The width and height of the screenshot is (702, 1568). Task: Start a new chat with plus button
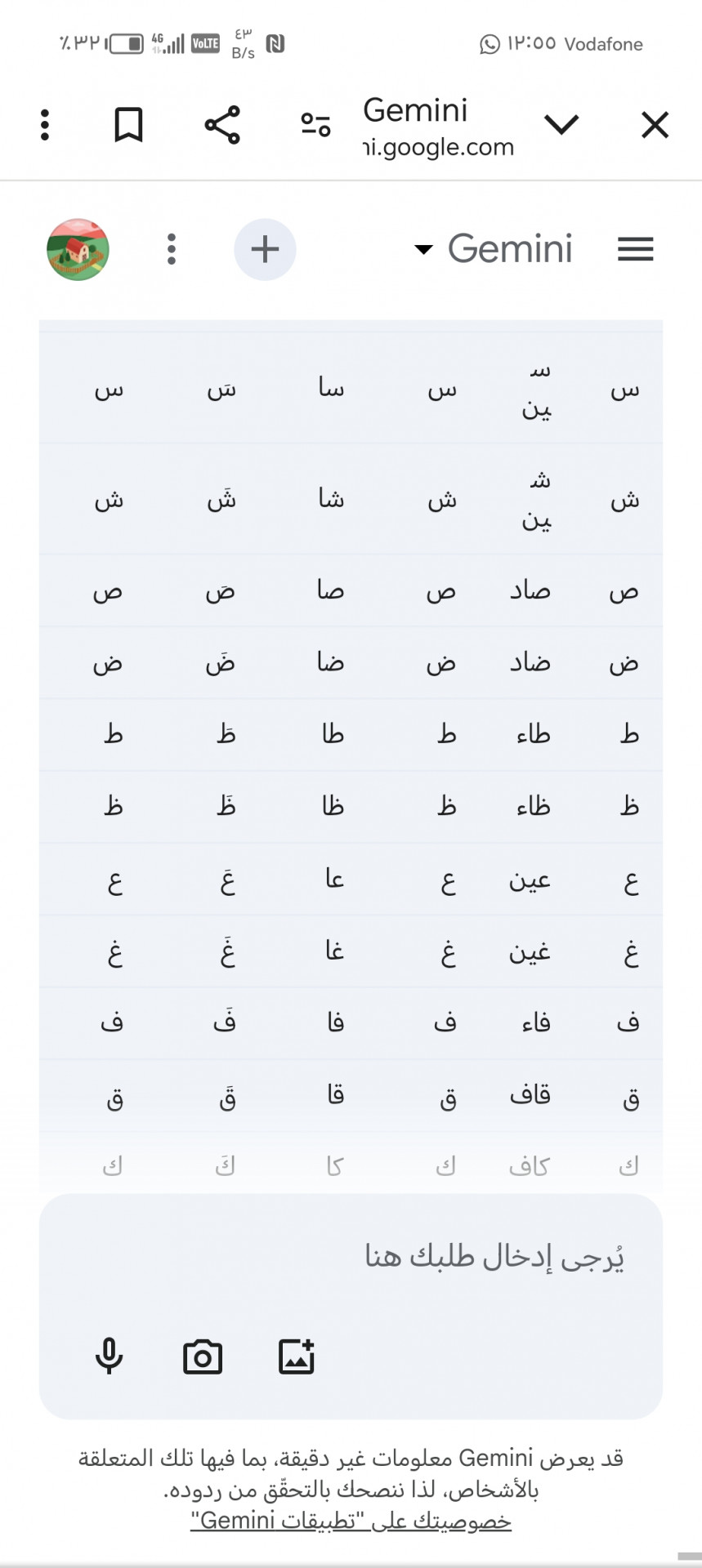[265, 249]
